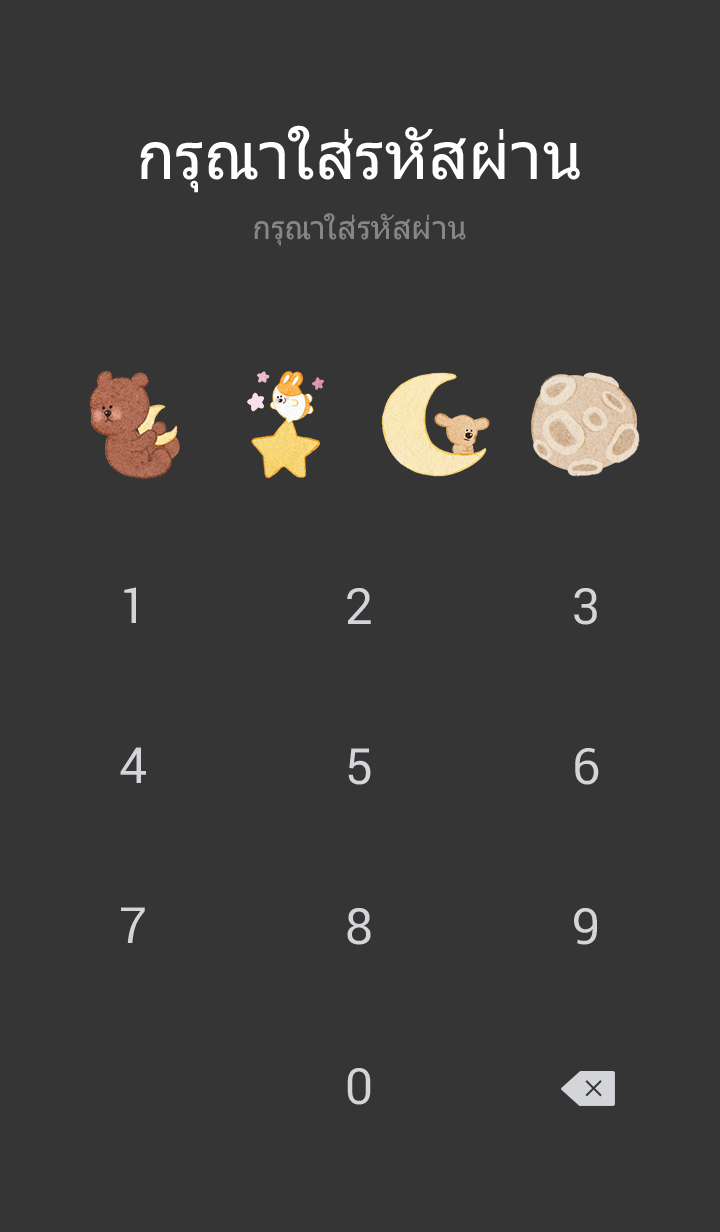Image resolution: width=720 pixels, height=1232 pixels.
Task: Delete the last digit with backspace
Action: (588, 1088)
